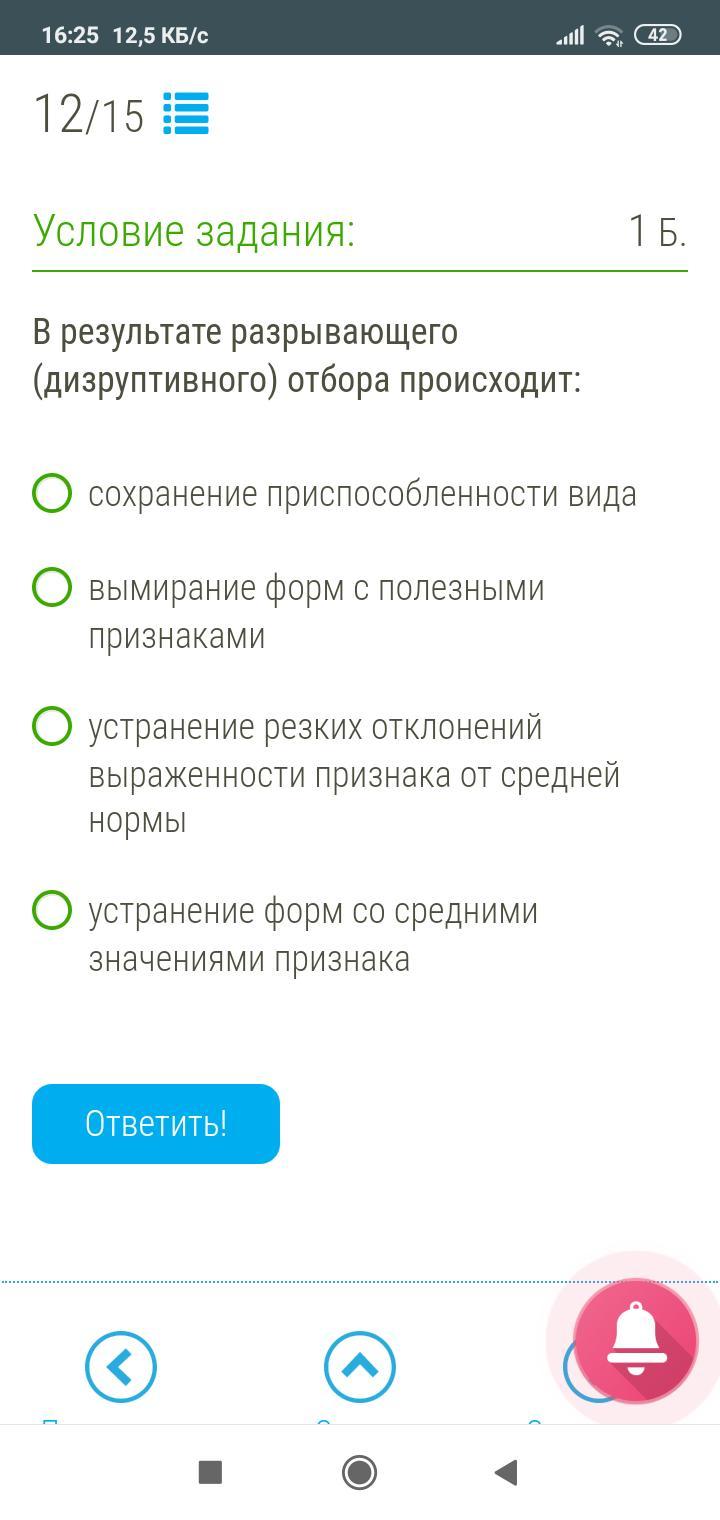720x1520 pixels.
Task: Select answer 'вымирание форм с полезными признаками'
Action: pos(52,588)
